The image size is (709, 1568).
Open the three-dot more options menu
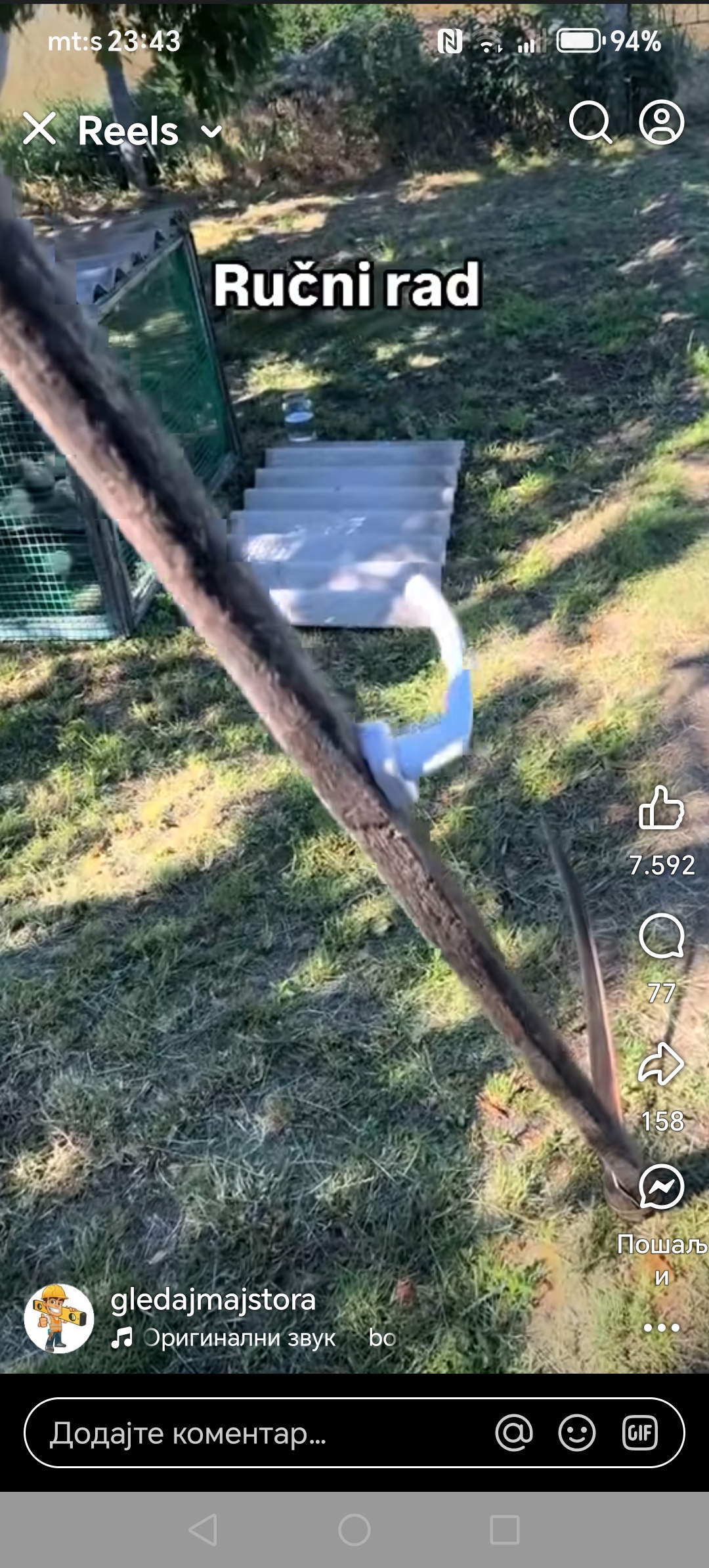tap(661, 1328)
